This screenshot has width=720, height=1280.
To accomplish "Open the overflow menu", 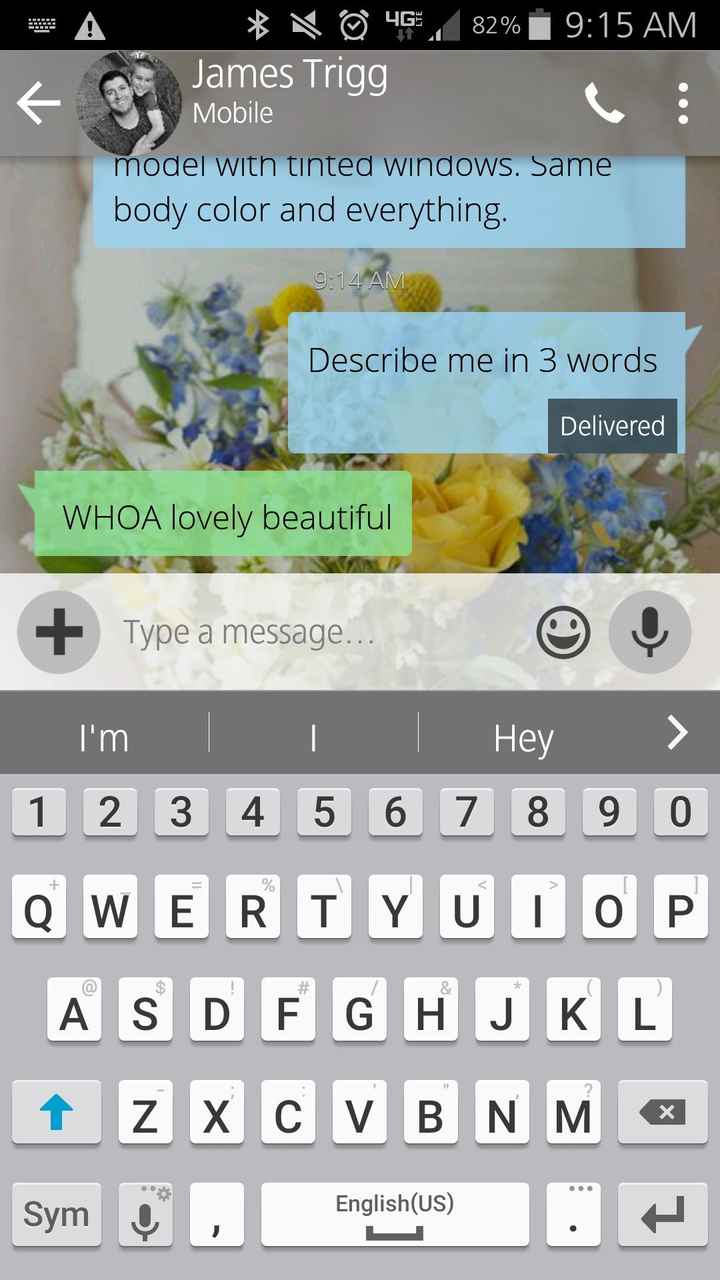I will [x=683, y=103].
